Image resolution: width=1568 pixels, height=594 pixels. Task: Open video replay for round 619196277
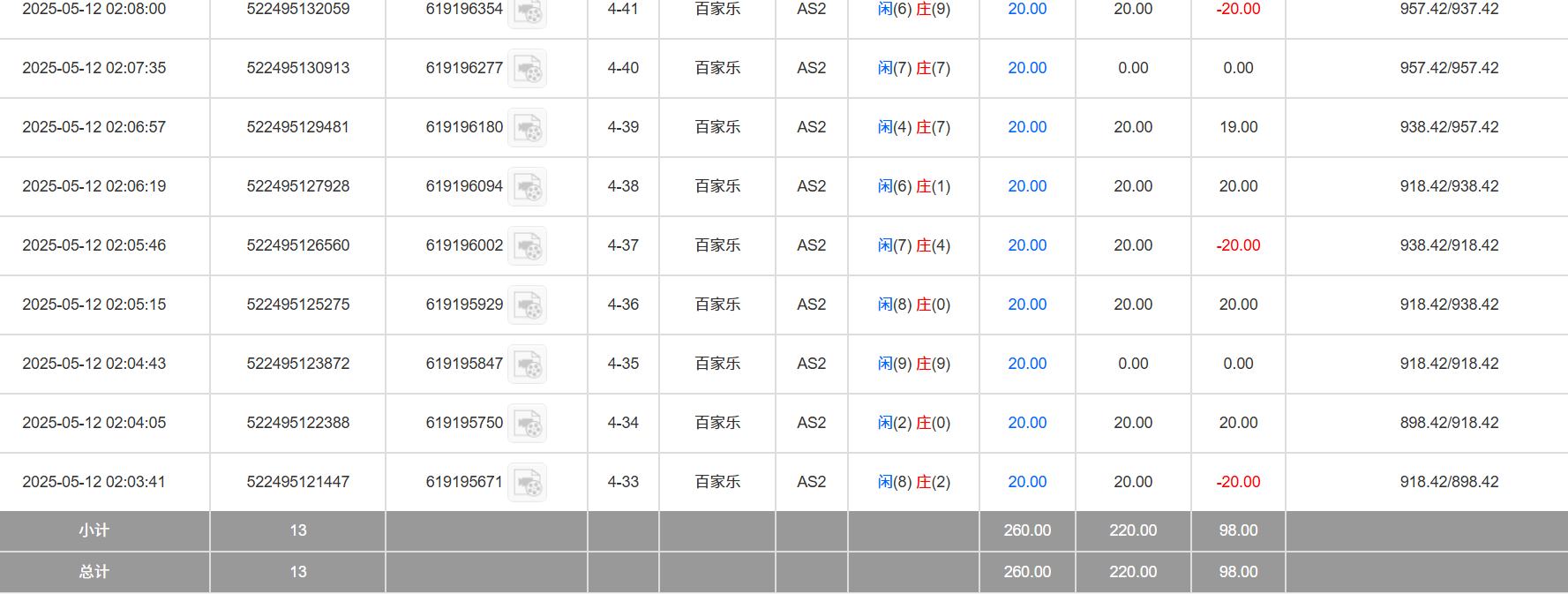(528, 69)
